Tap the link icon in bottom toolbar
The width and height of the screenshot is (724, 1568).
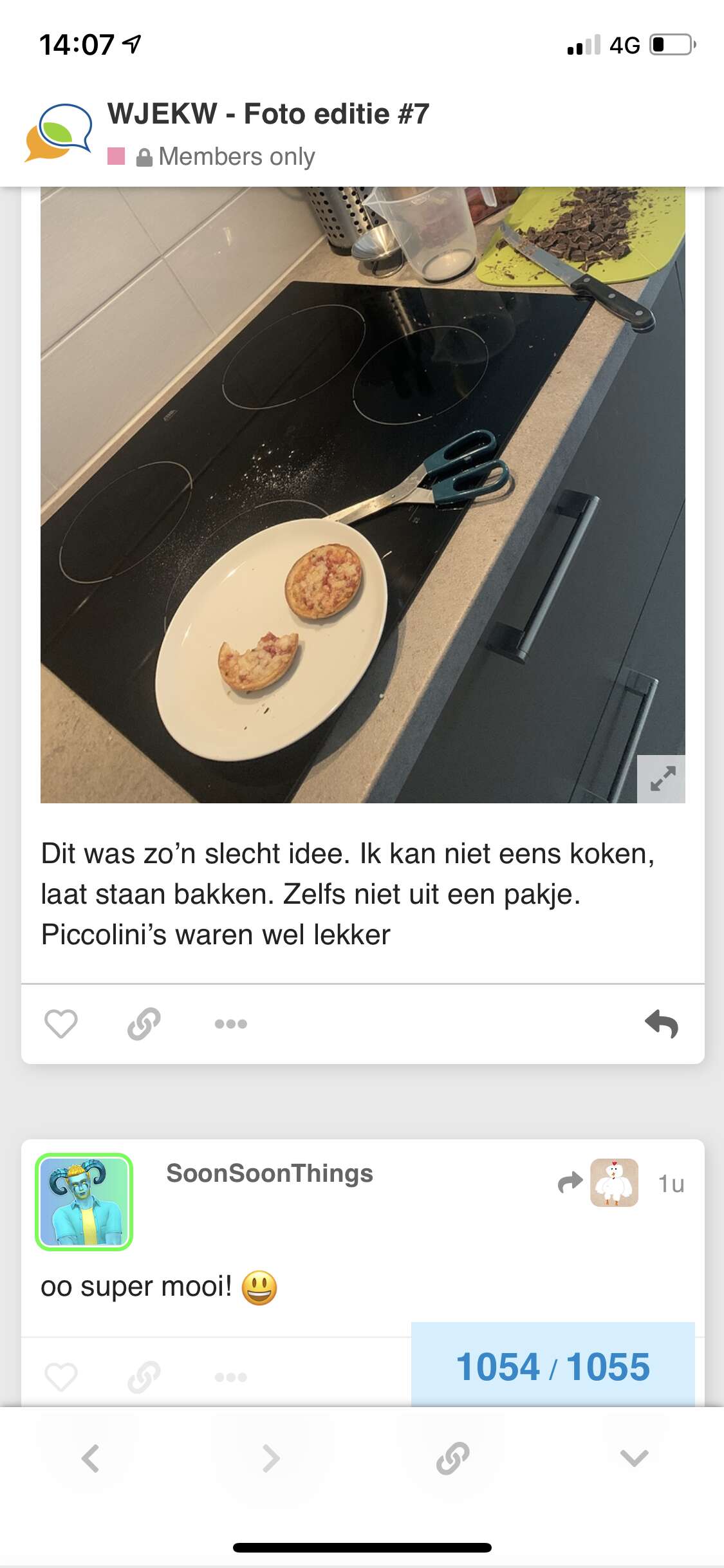pos(452,1458)
